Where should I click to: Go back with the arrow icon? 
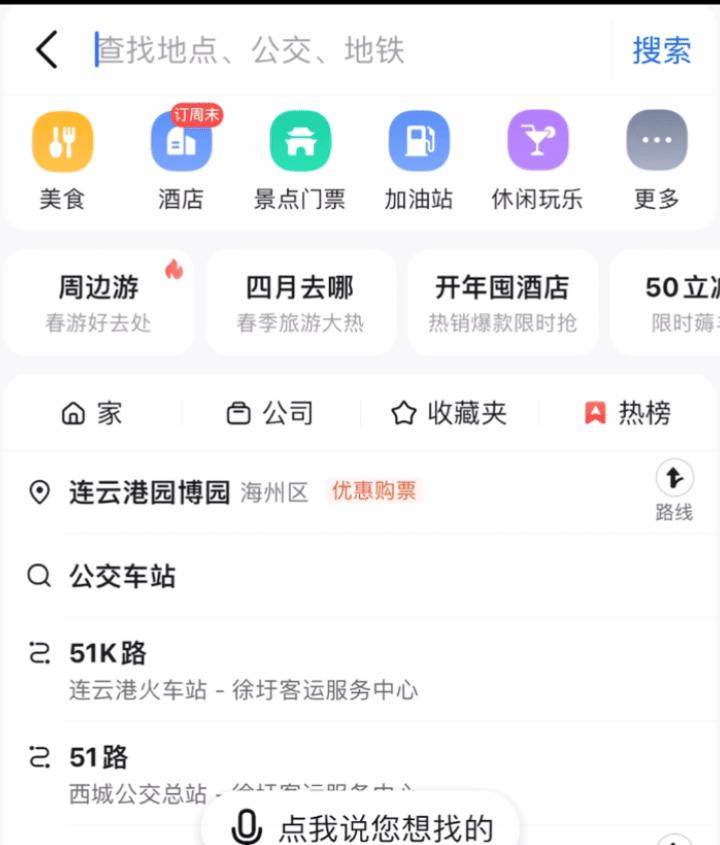coord(46,50)
